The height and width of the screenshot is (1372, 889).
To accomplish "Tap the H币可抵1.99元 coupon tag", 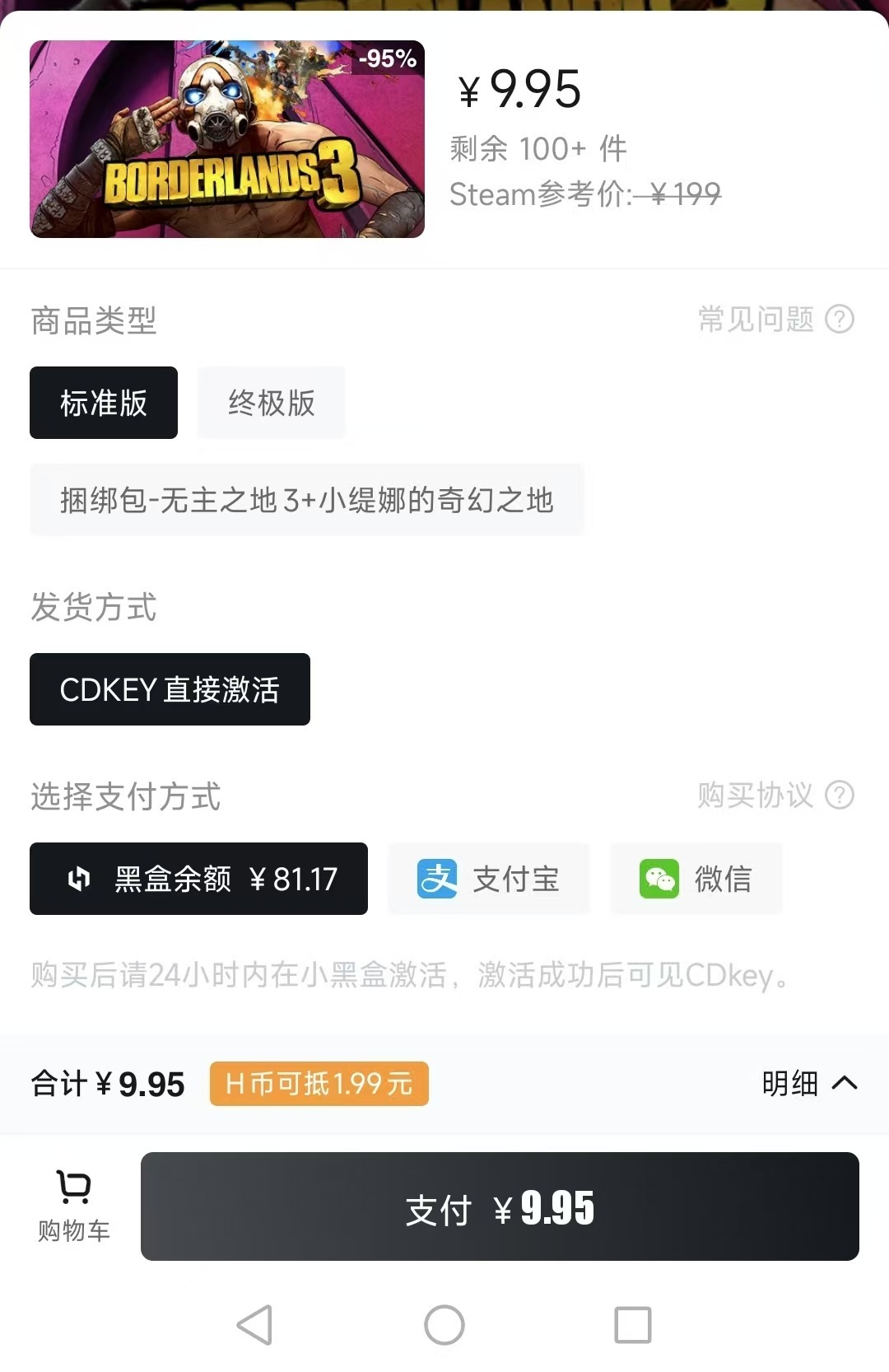I will coord(319,1083).
